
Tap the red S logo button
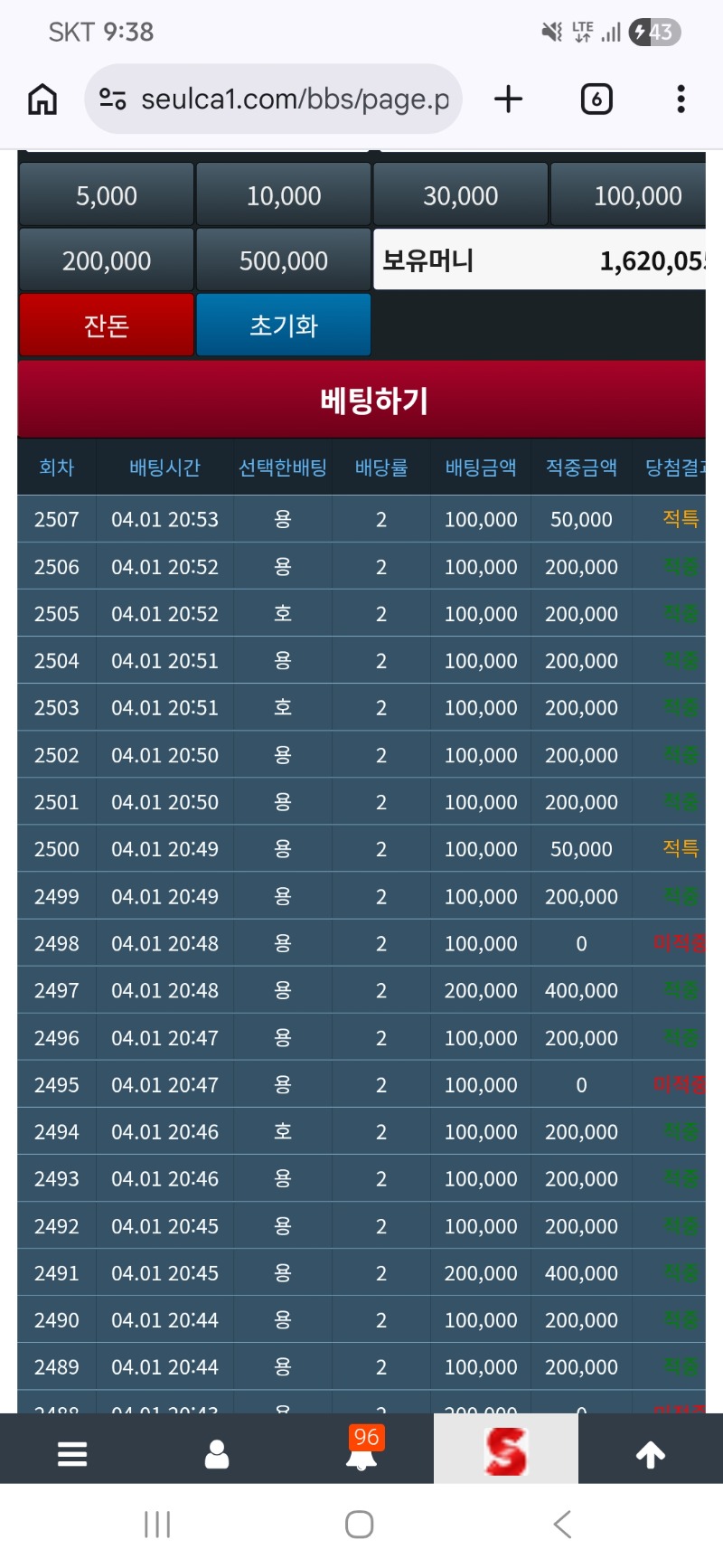point(505,1451)
